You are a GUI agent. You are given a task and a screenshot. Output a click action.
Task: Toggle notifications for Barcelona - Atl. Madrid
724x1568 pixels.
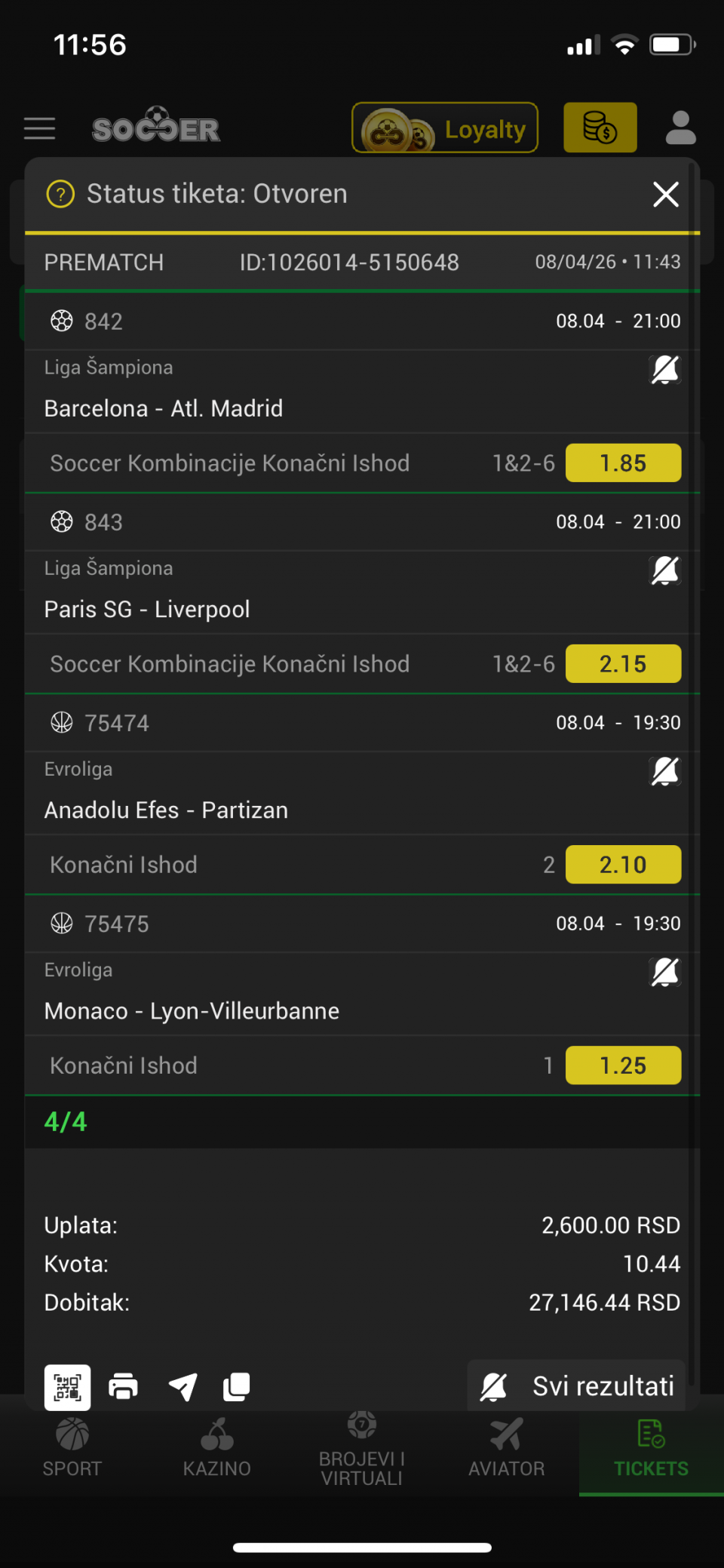point(665,370)
